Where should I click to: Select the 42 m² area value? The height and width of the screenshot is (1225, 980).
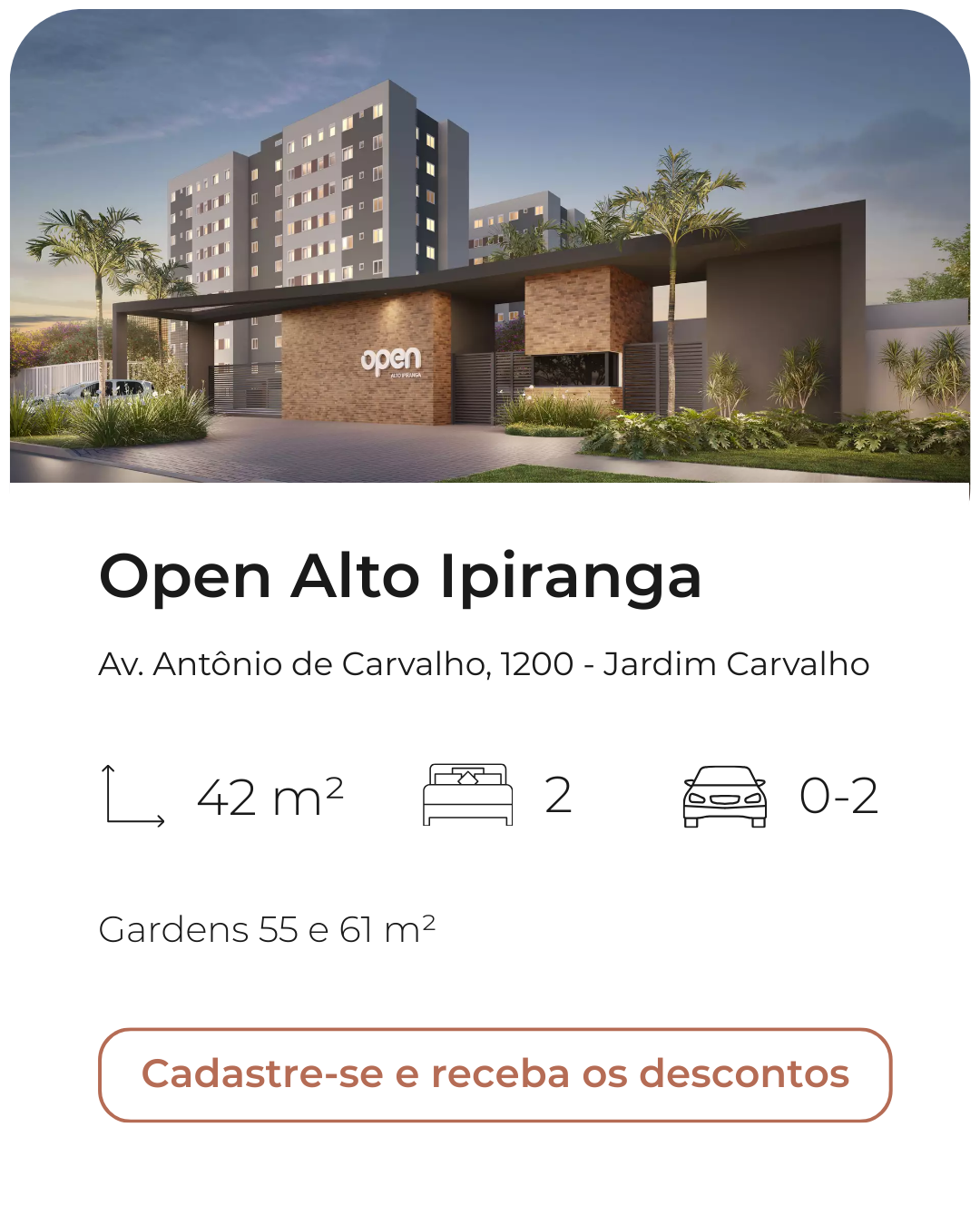coord(270,797)
